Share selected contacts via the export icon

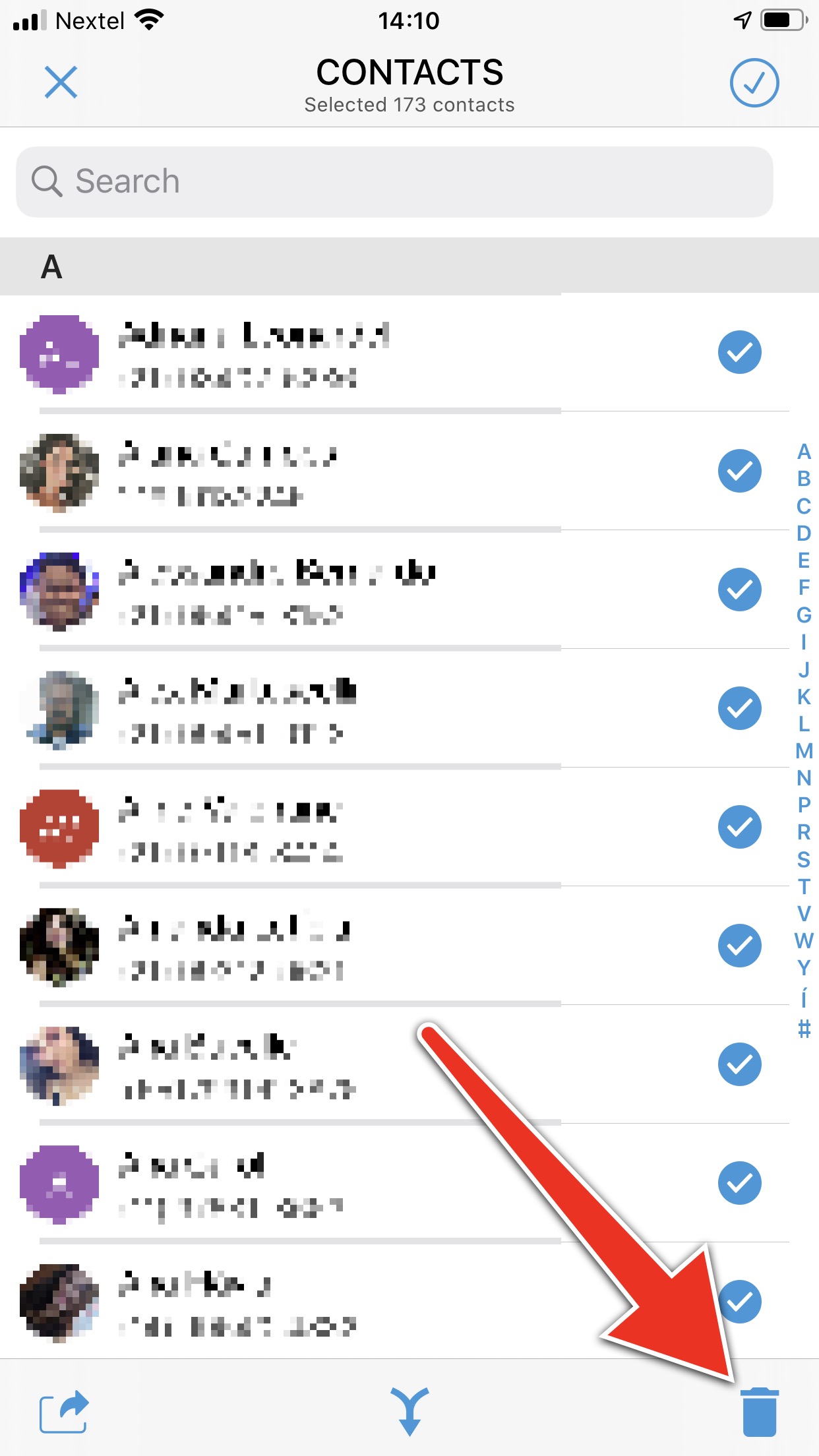point(64,1412)
